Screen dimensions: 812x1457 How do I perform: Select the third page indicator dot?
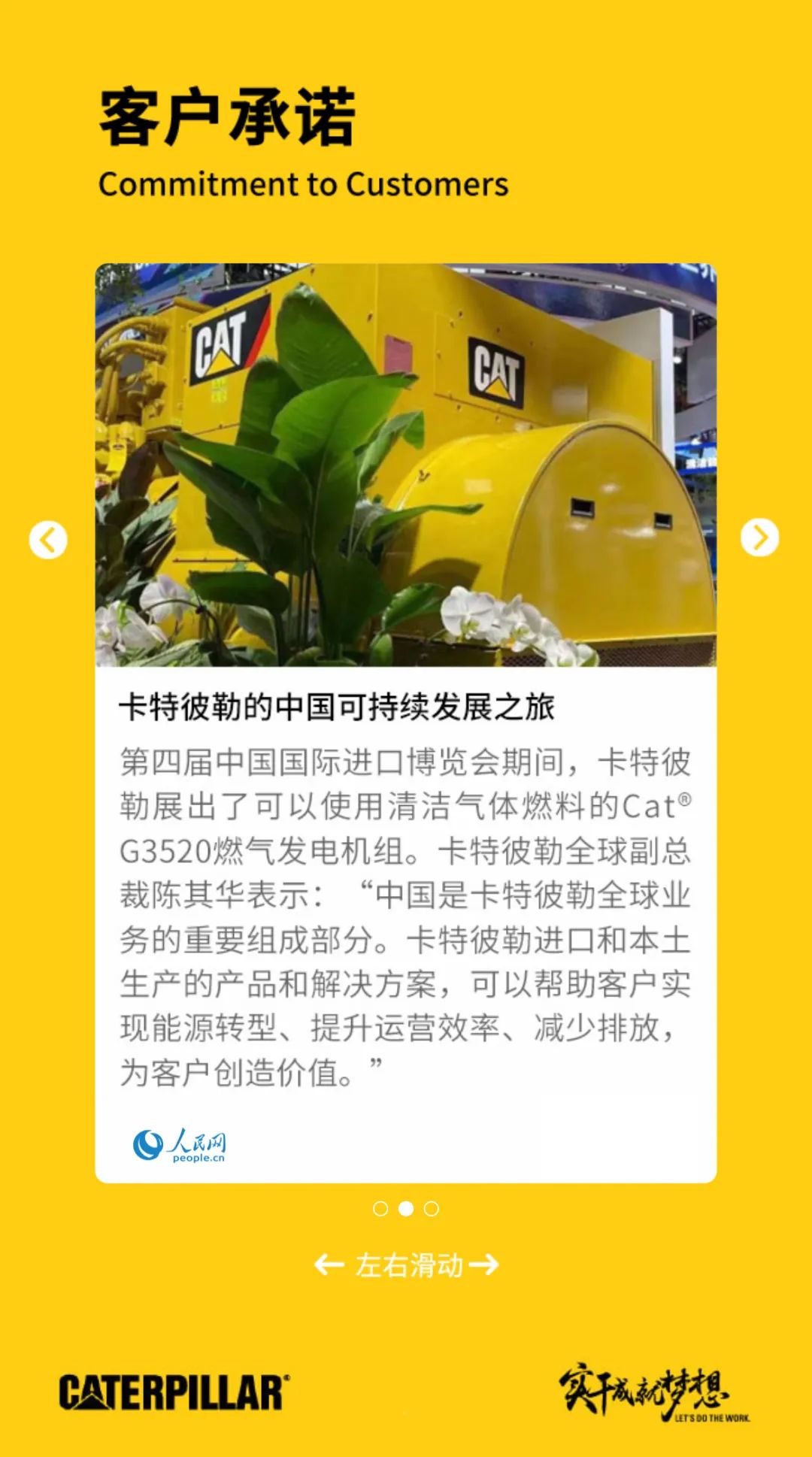click(432, 1209)
